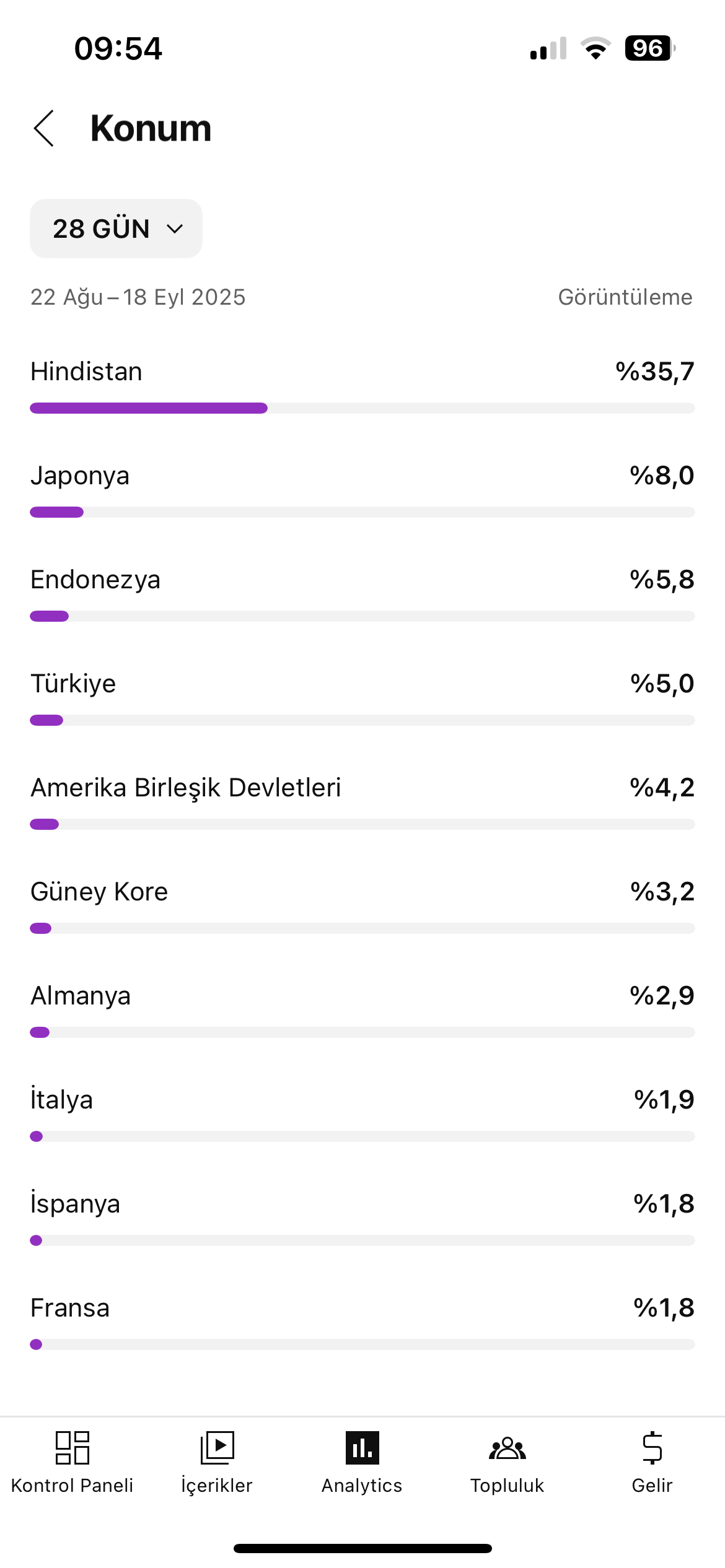This screenshot has width=725, height=1568.
Task: Go back from the Konum page
Action: click(x=44, y=129)
